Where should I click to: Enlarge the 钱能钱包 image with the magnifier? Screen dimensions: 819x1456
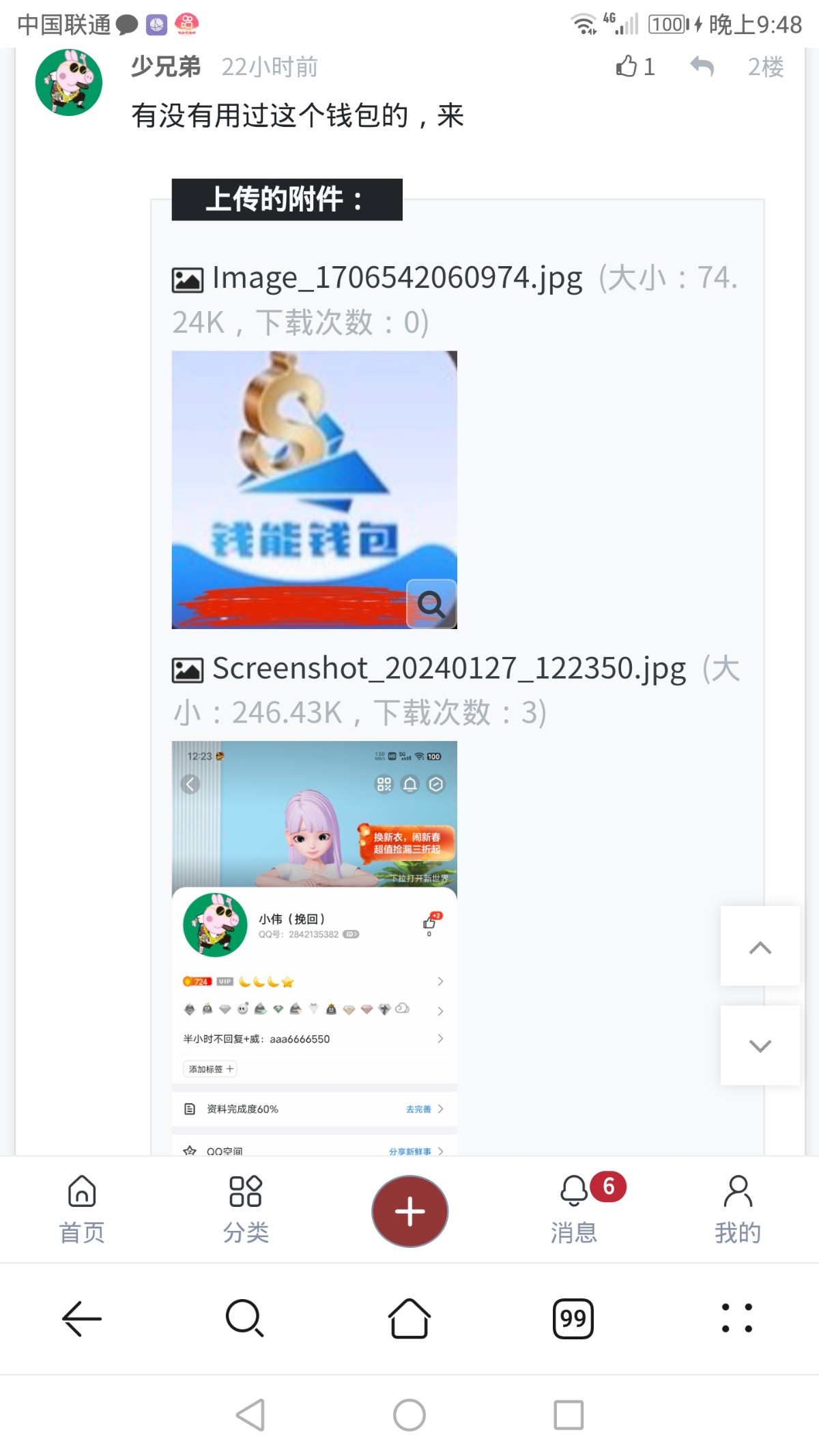click(x=431, y=604)
